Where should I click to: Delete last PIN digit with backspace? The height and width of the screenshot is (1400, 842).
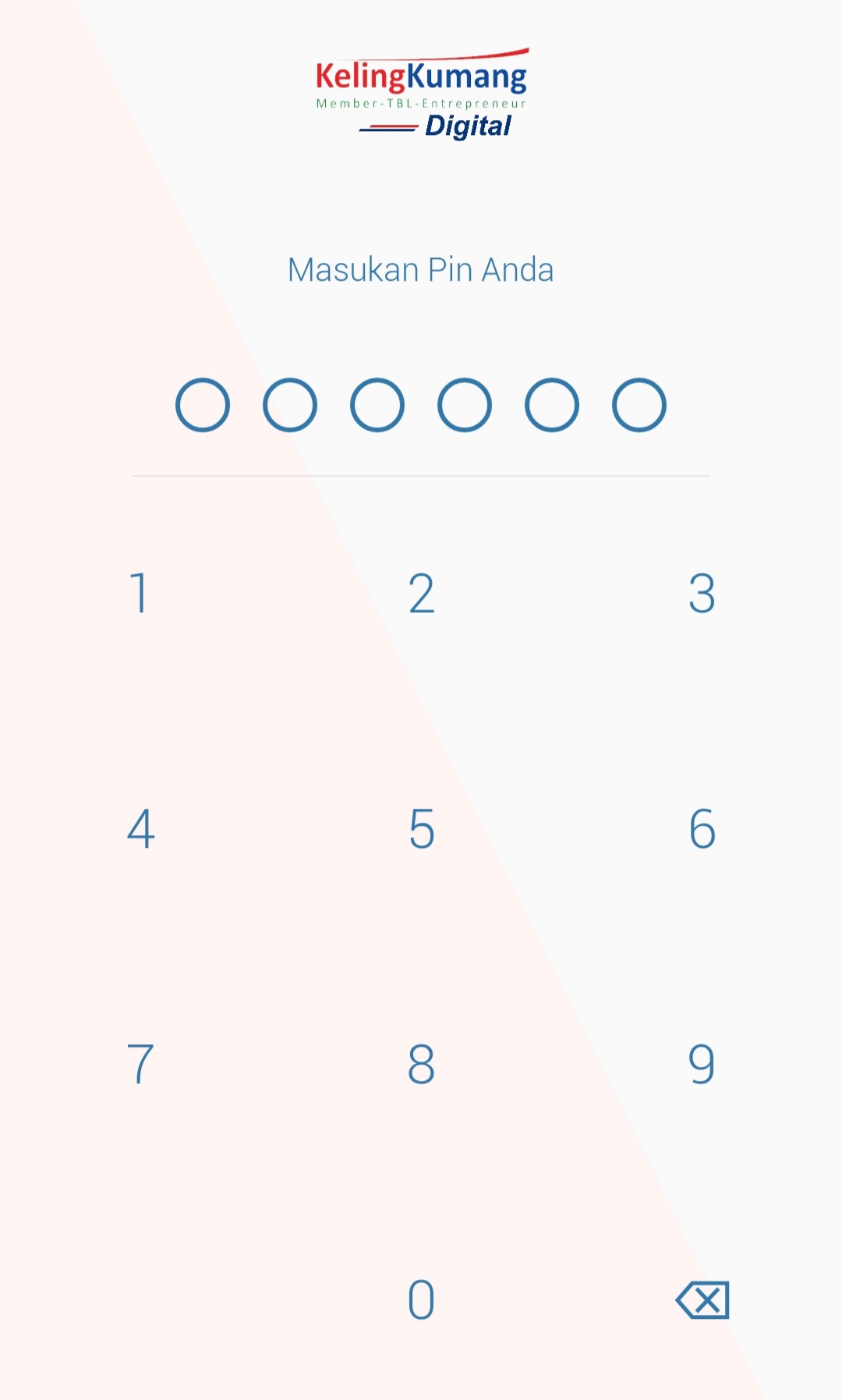702,1300
